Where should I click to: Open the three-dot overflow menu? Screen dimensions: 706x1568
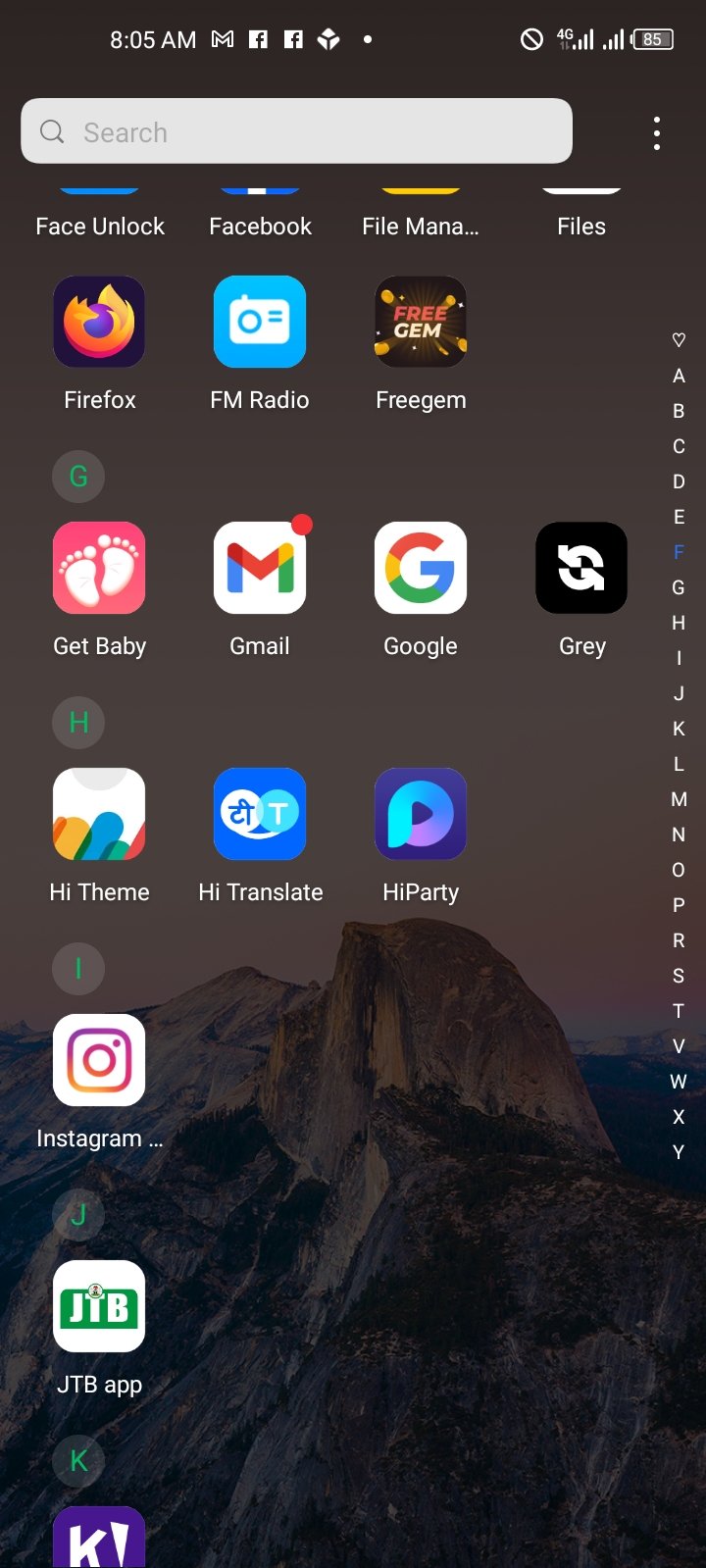click(656, 133)
